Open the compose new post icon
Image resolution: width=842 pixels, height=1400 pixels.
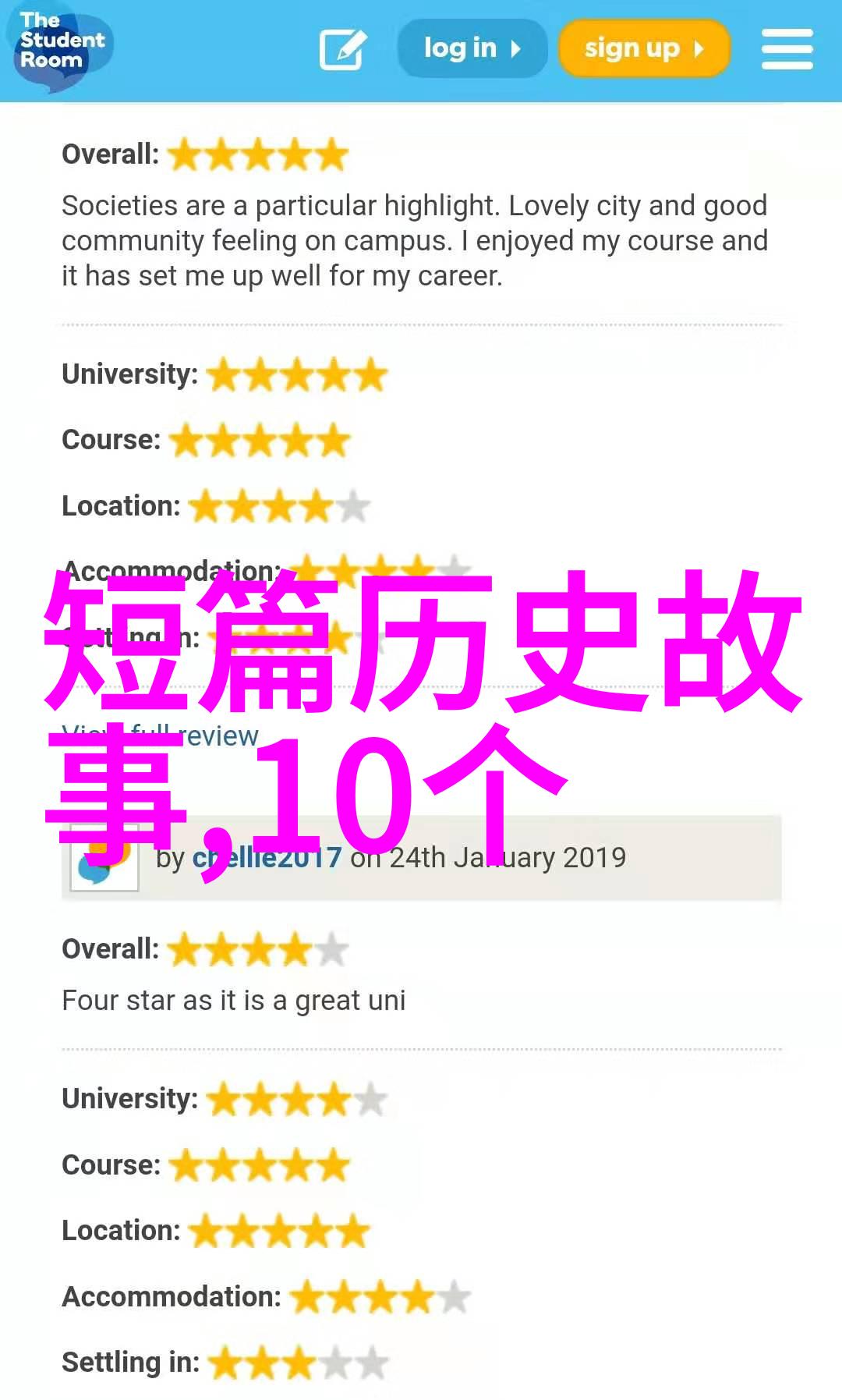(x=342, y=49)
